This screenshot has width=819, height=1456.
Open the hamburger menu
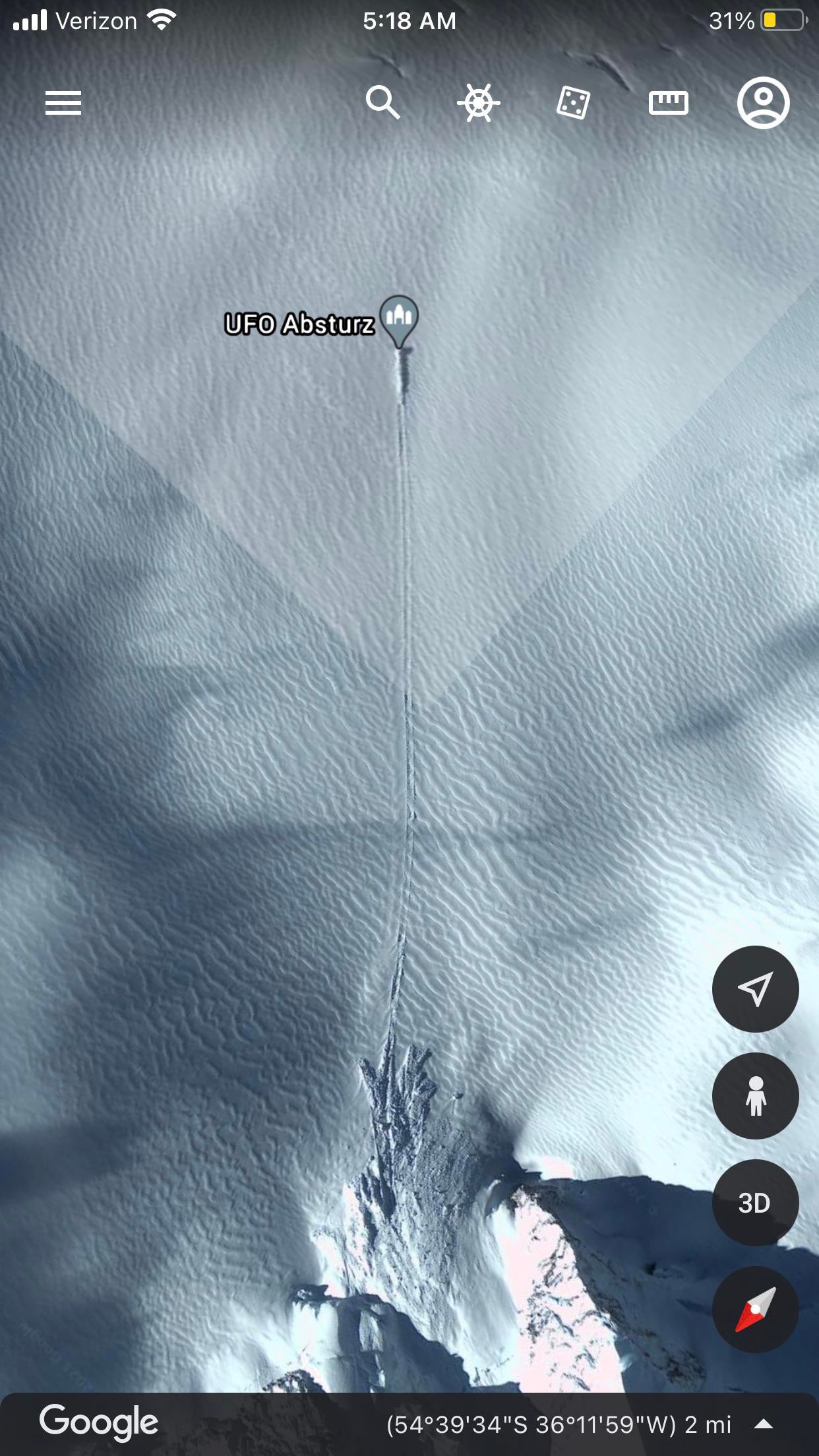[63, 103]
